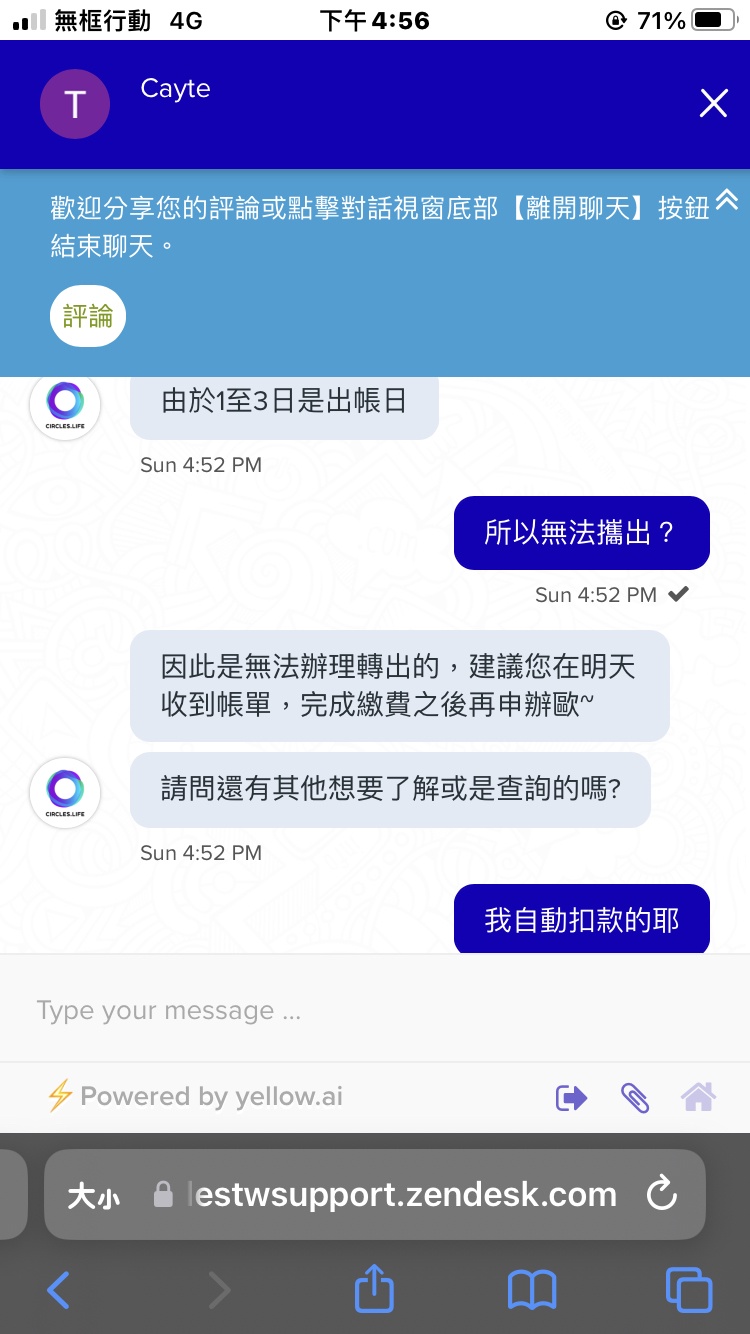
Task: Close the chat with Cayte
Action: point(713,103)
